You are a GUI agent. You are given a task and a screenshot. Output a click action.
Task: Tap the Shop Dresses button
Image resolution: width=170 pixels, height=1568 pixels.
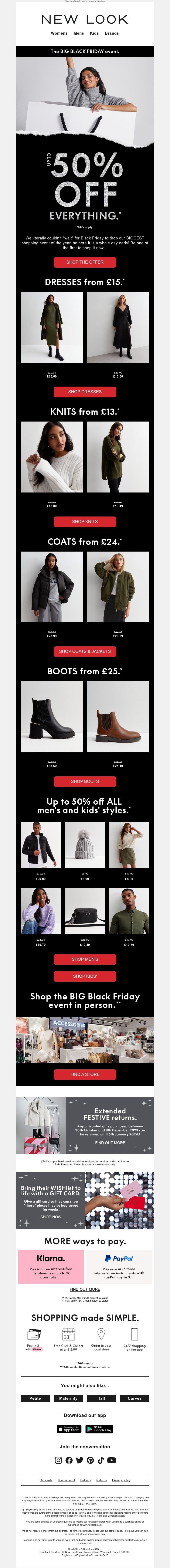point(85,391)
